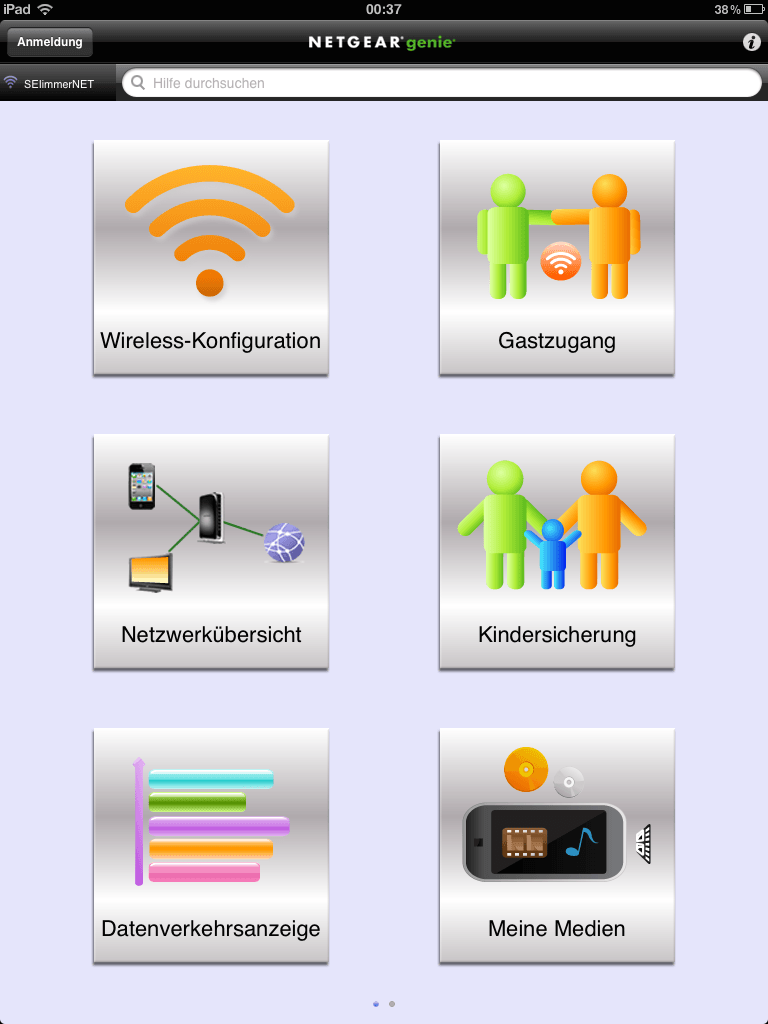Select the Kindersicherung tile

coord(557,552)
